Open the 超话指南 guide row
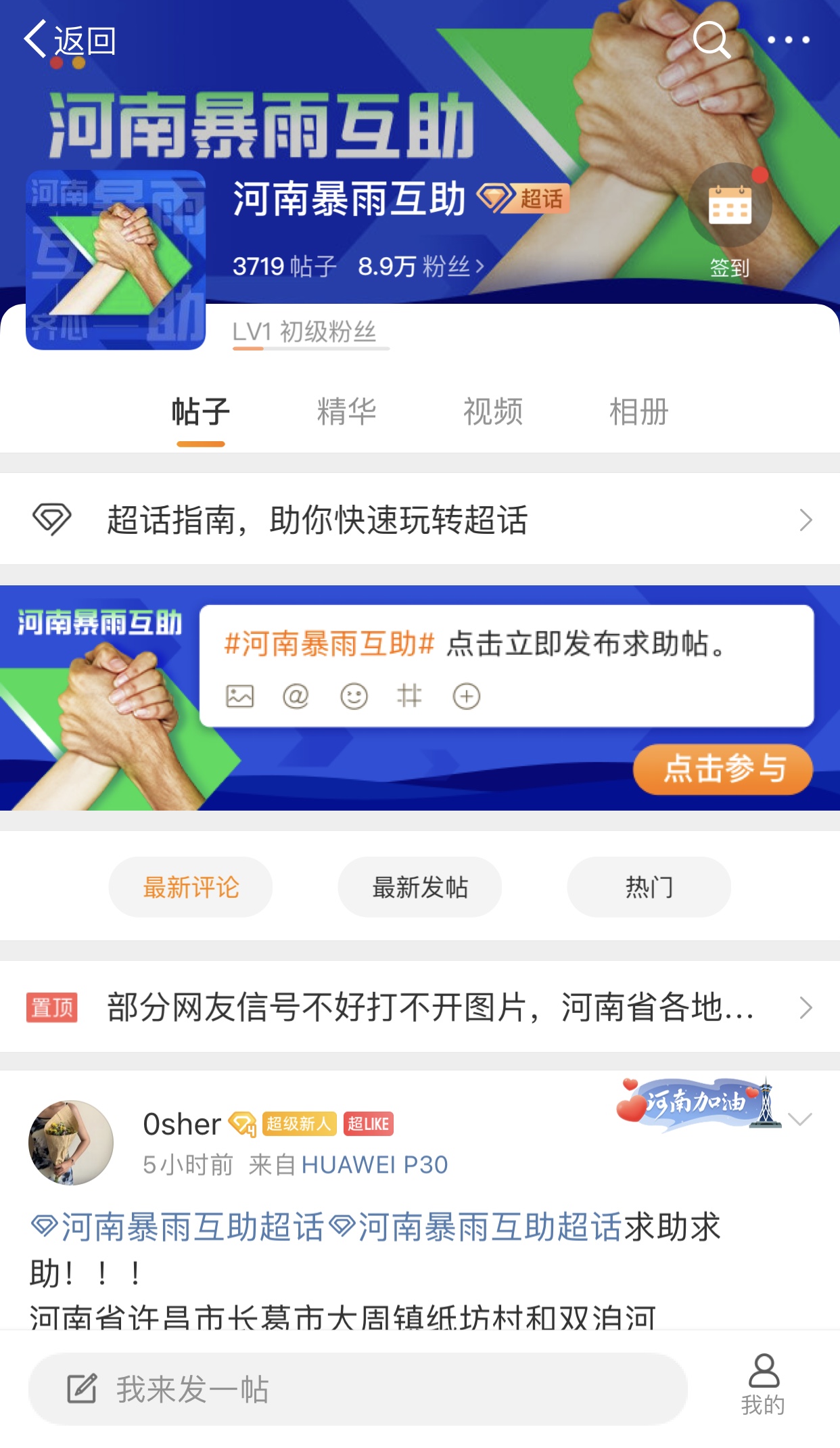 (x=419, y=520)
